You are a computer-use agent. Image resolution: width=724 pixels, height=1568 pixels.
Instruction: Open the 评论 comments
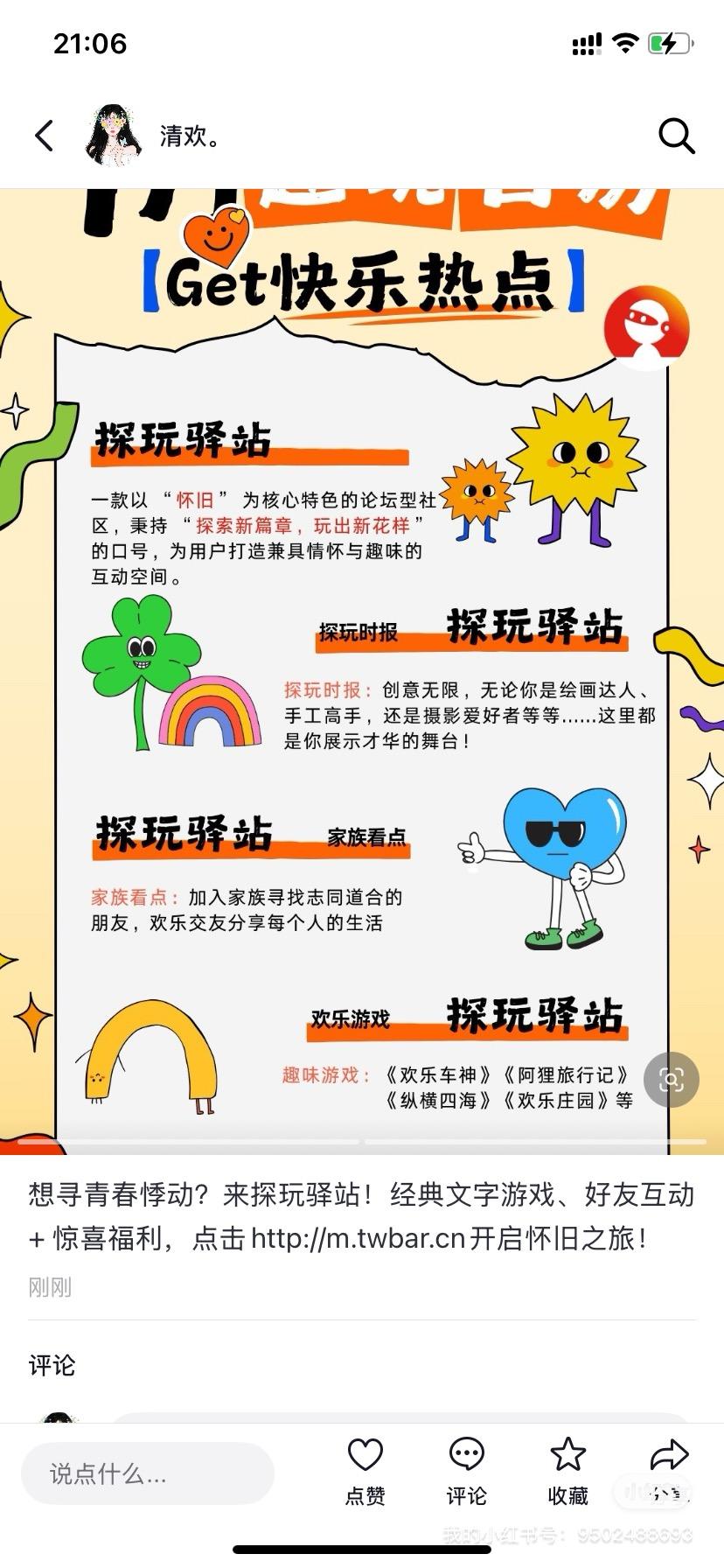coord(466,1470)
